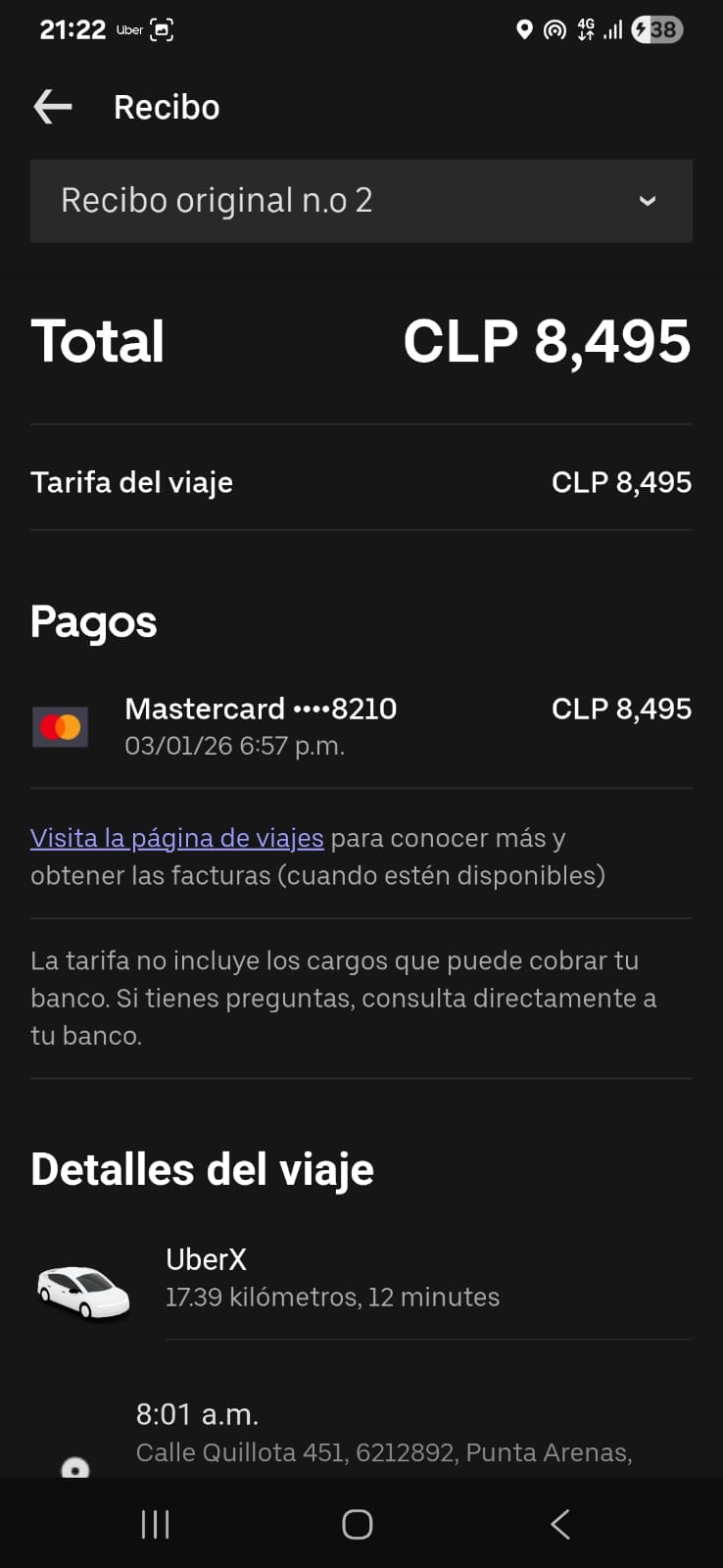Screen dimensions: 723x1568
Task: Tap the system back button
Action: pyautogui.click(x=560, y=1524)
